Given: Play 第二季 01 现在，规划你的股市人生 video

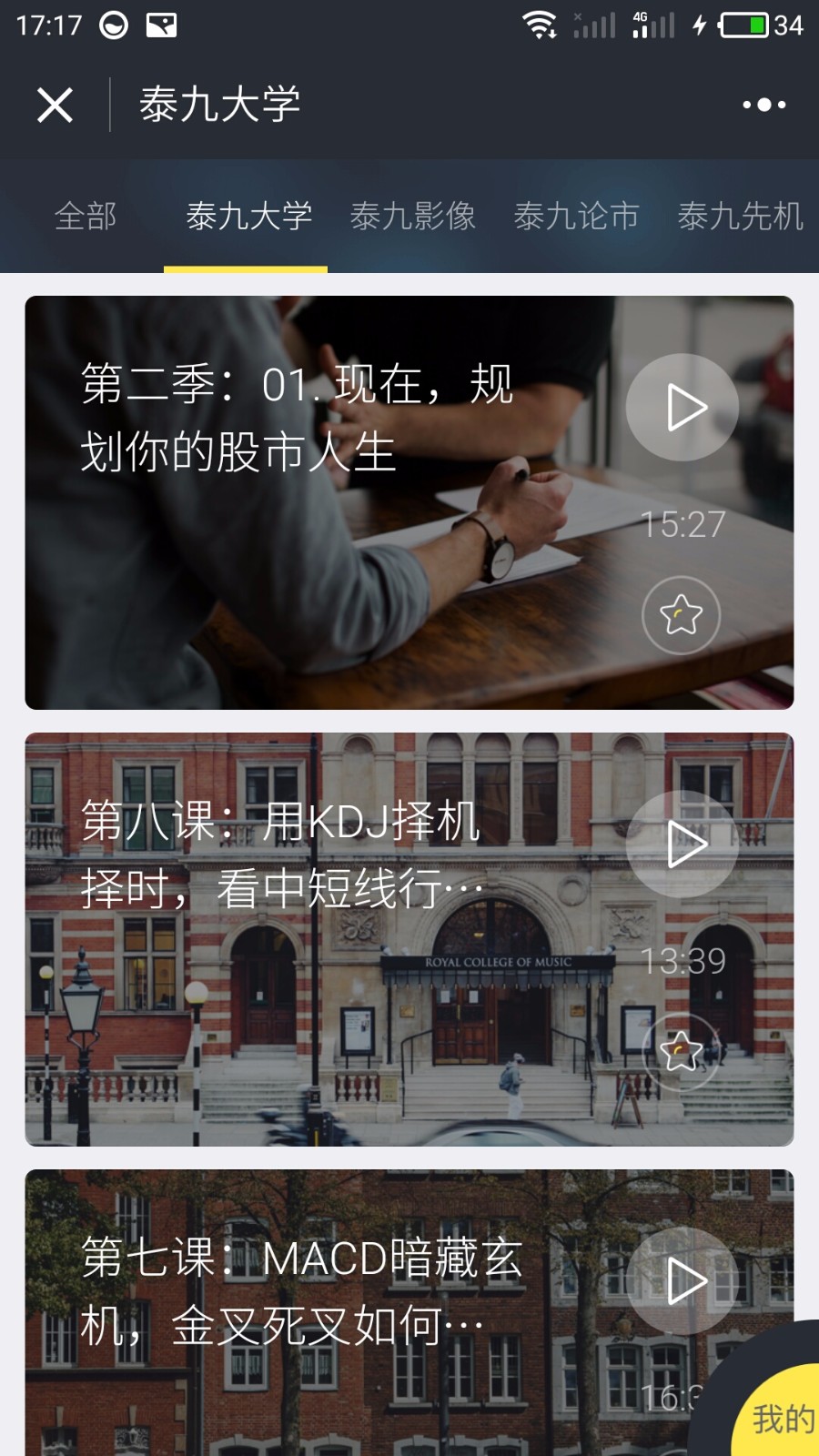Looking at the screenshot, I should [682, 407].
